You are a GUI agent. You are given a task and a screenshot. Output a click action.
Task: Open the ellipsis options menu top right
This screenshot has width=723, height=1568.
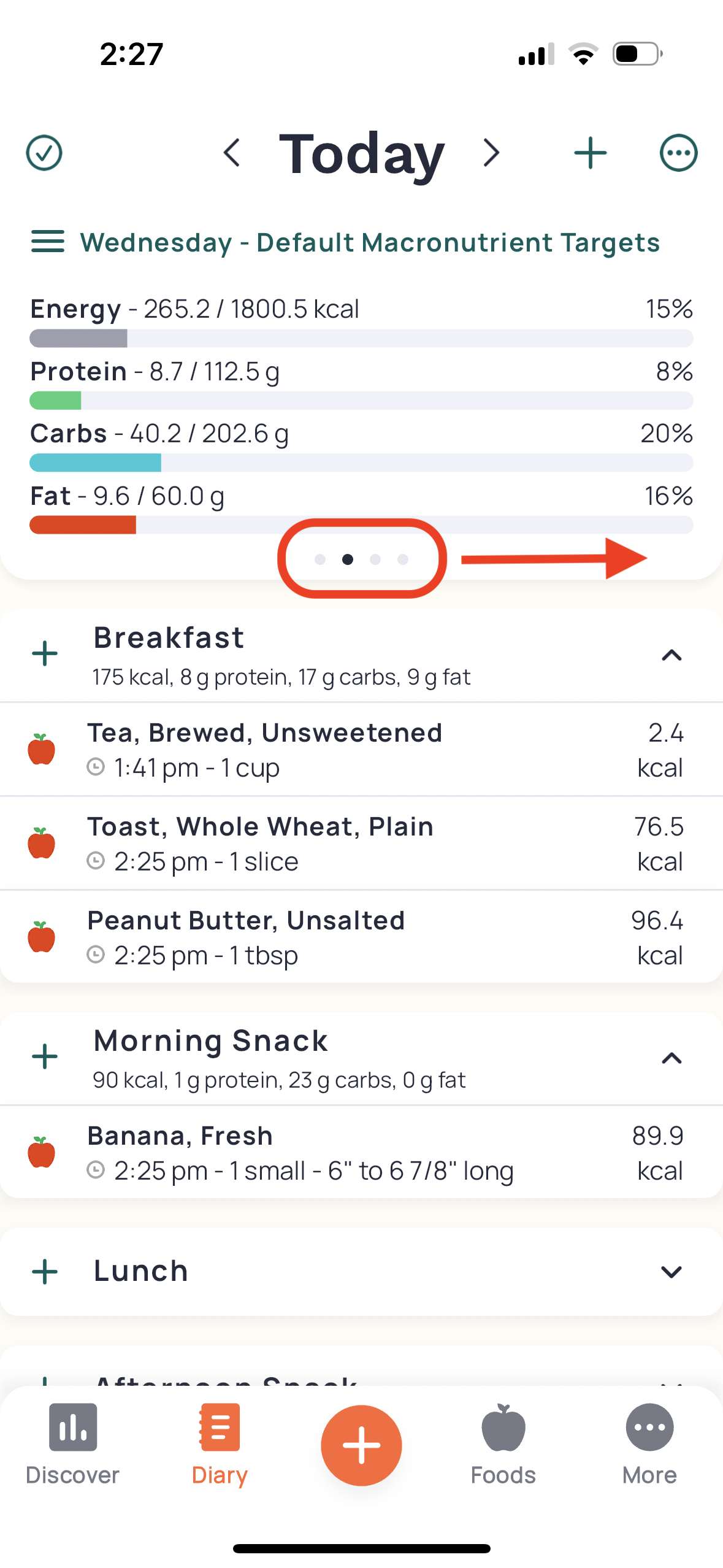(679, 153)
